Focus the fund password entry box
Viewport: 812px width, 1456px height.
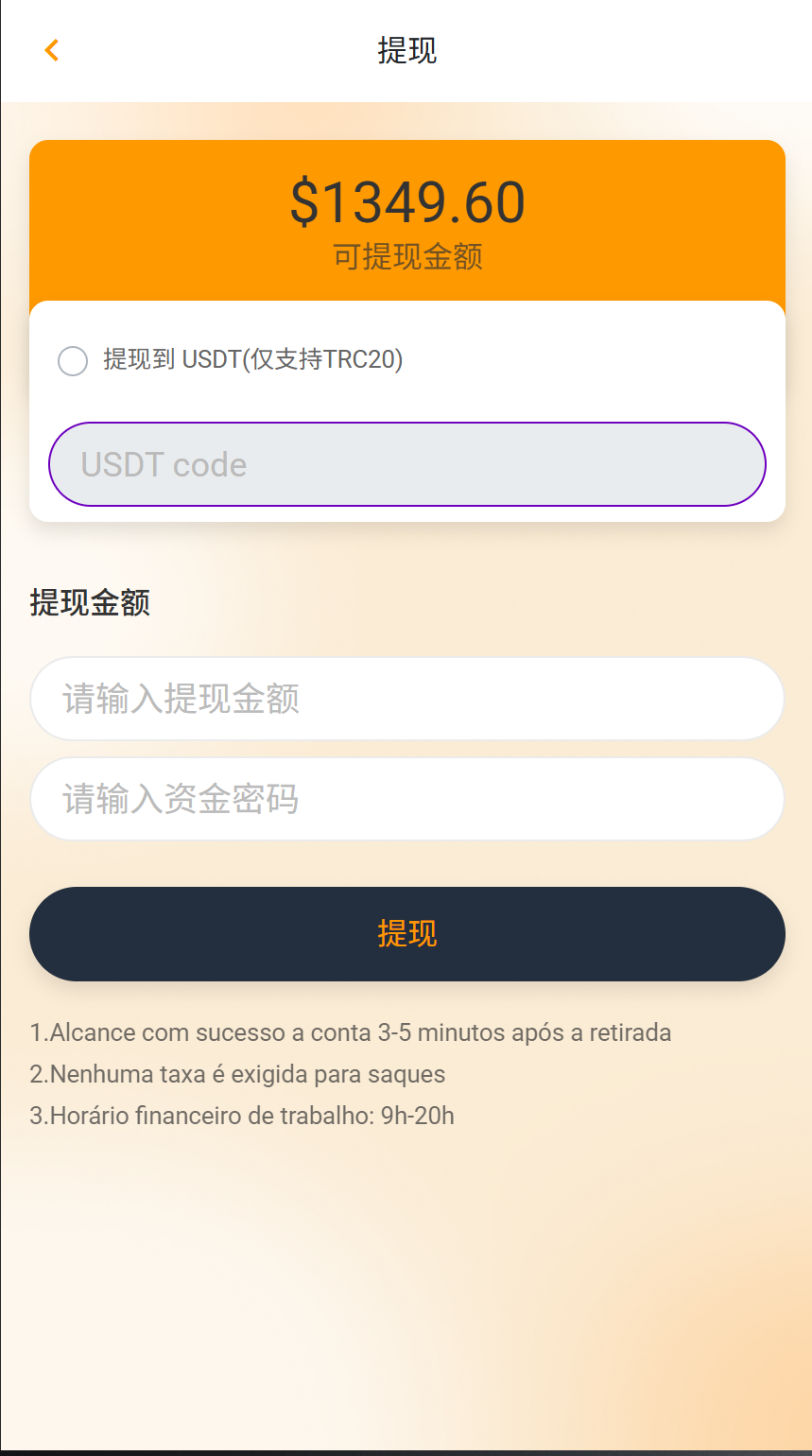coord(406,798)
